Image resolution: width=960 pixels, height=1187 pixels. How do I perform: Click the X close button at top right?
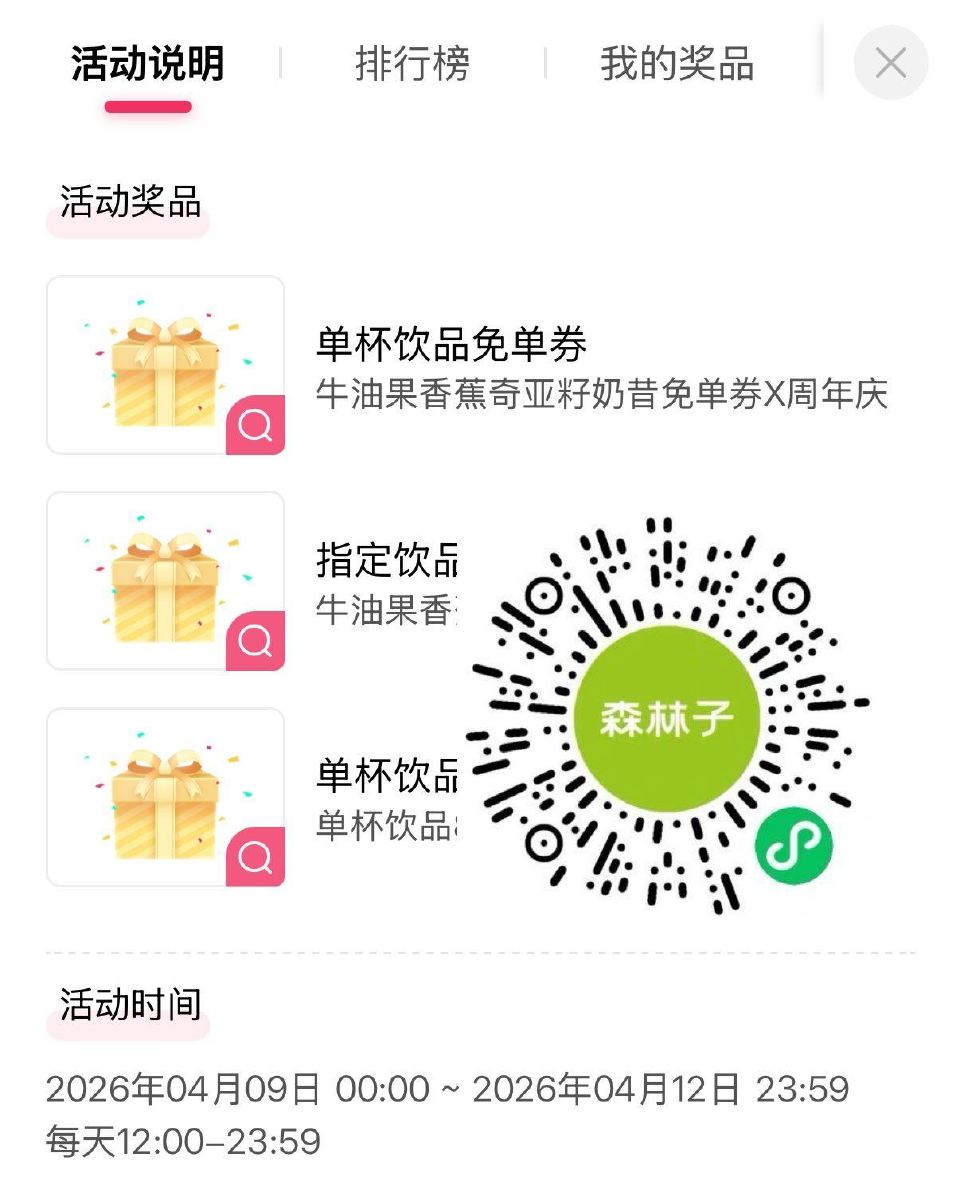pos(889,63)
